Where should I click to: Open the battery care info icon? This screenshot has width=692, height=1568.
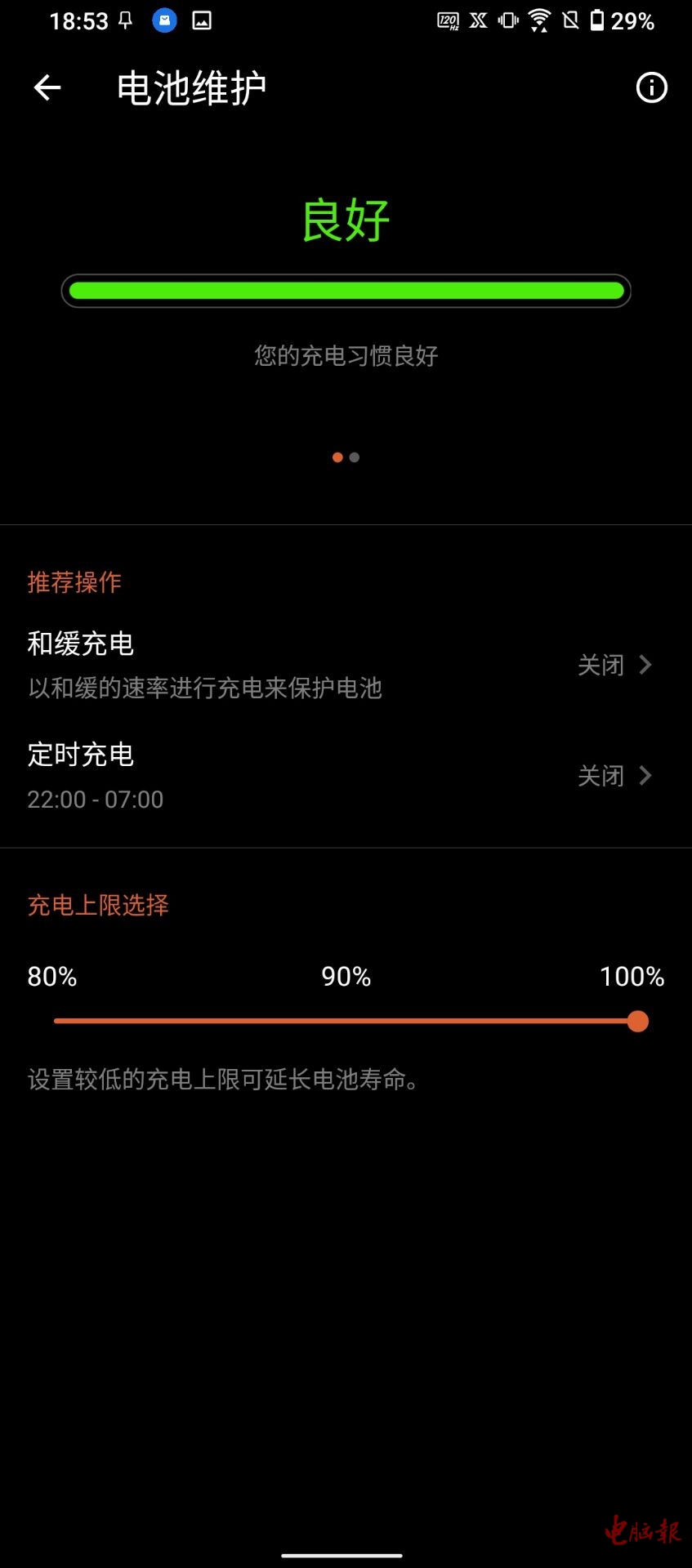[x=651, y=88]
